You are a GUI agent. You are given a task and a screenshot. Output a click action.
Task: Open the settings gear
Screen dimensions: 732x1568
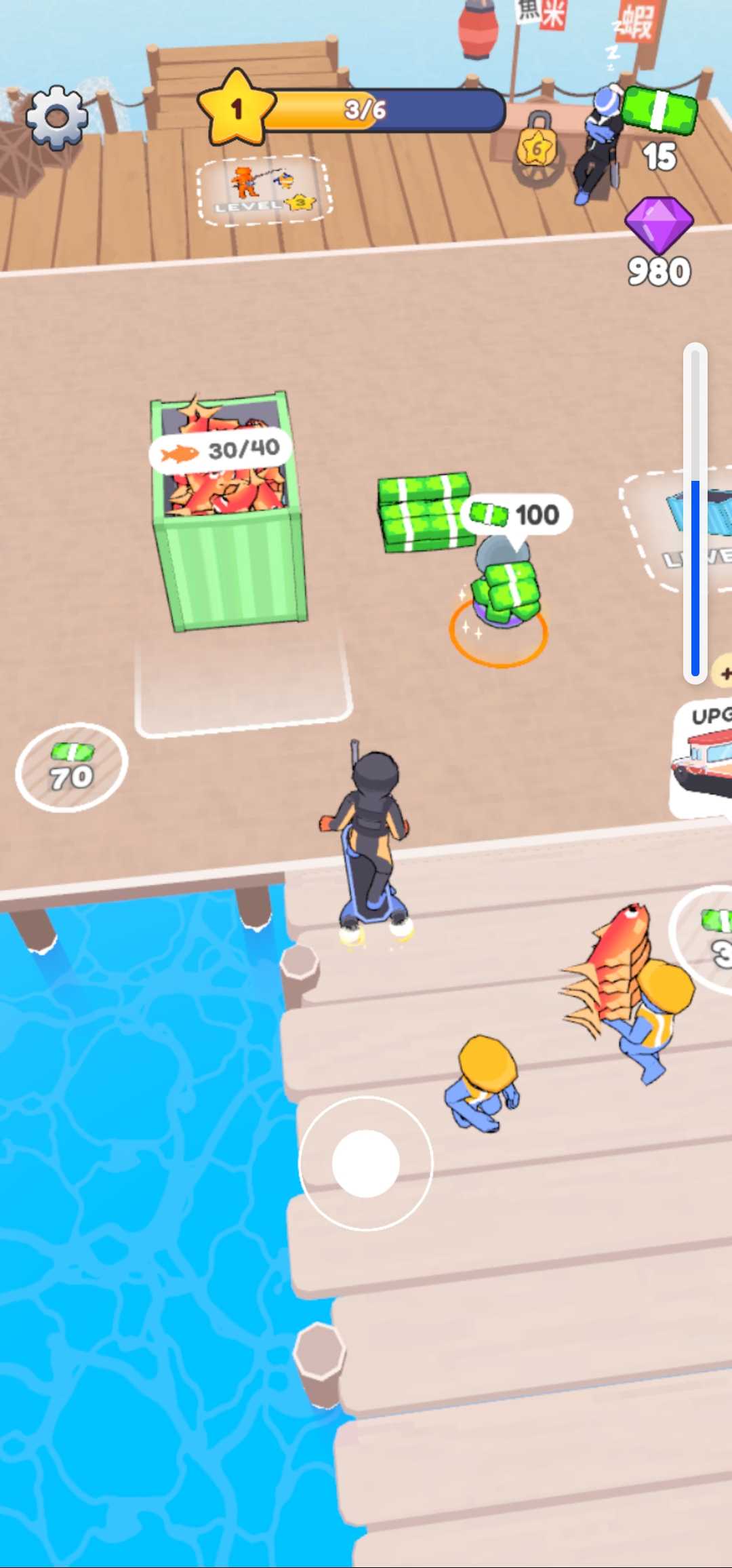(57, 117)
